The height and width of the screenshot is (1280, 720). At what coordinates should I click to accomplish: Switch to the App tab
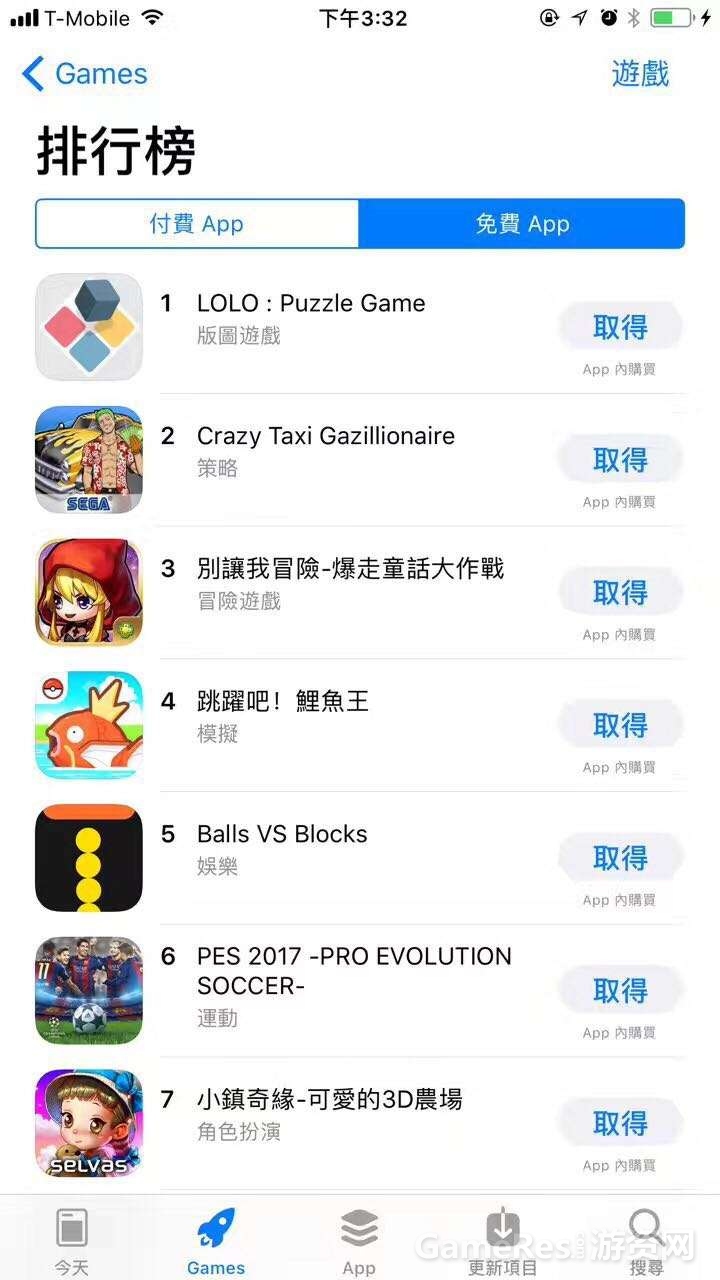[x=359, y=1240]
